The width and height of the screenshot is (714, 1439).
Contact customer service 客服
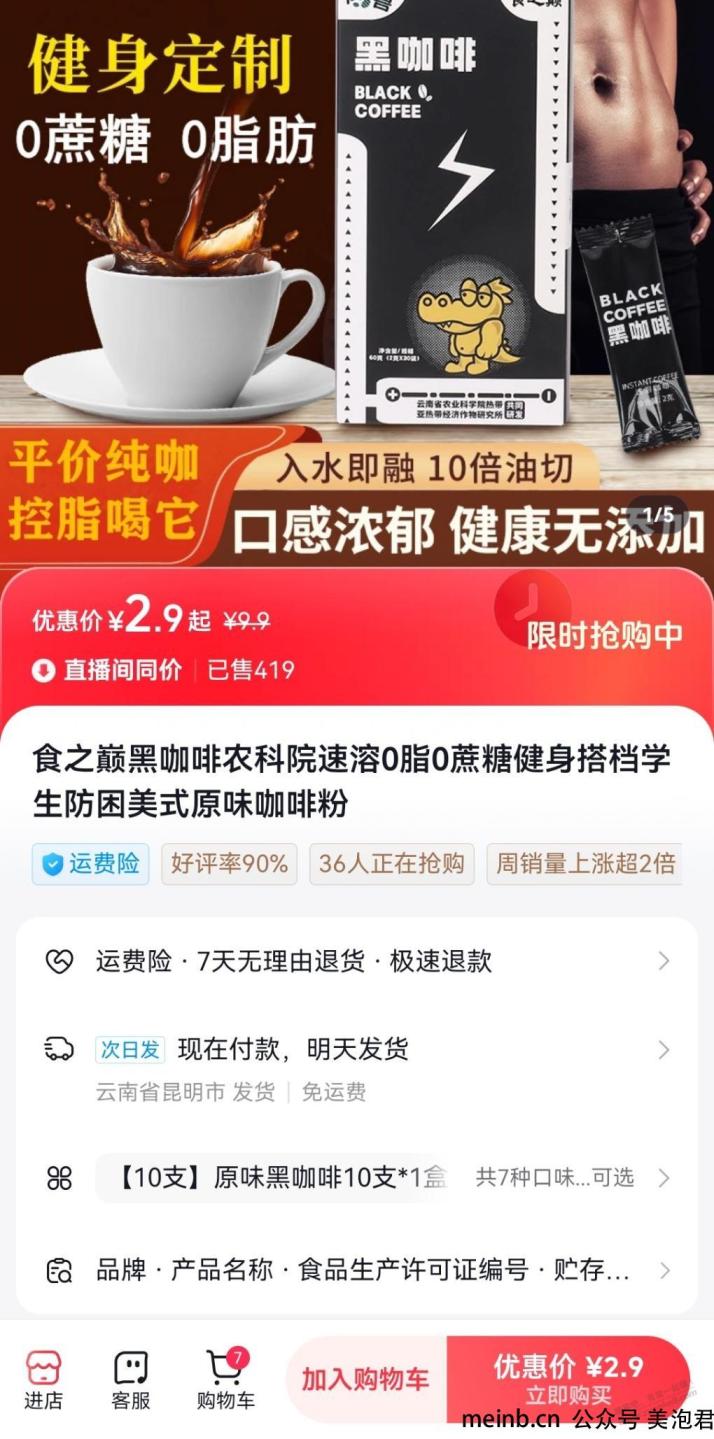pyautogui.click(x=130, y=1380)
